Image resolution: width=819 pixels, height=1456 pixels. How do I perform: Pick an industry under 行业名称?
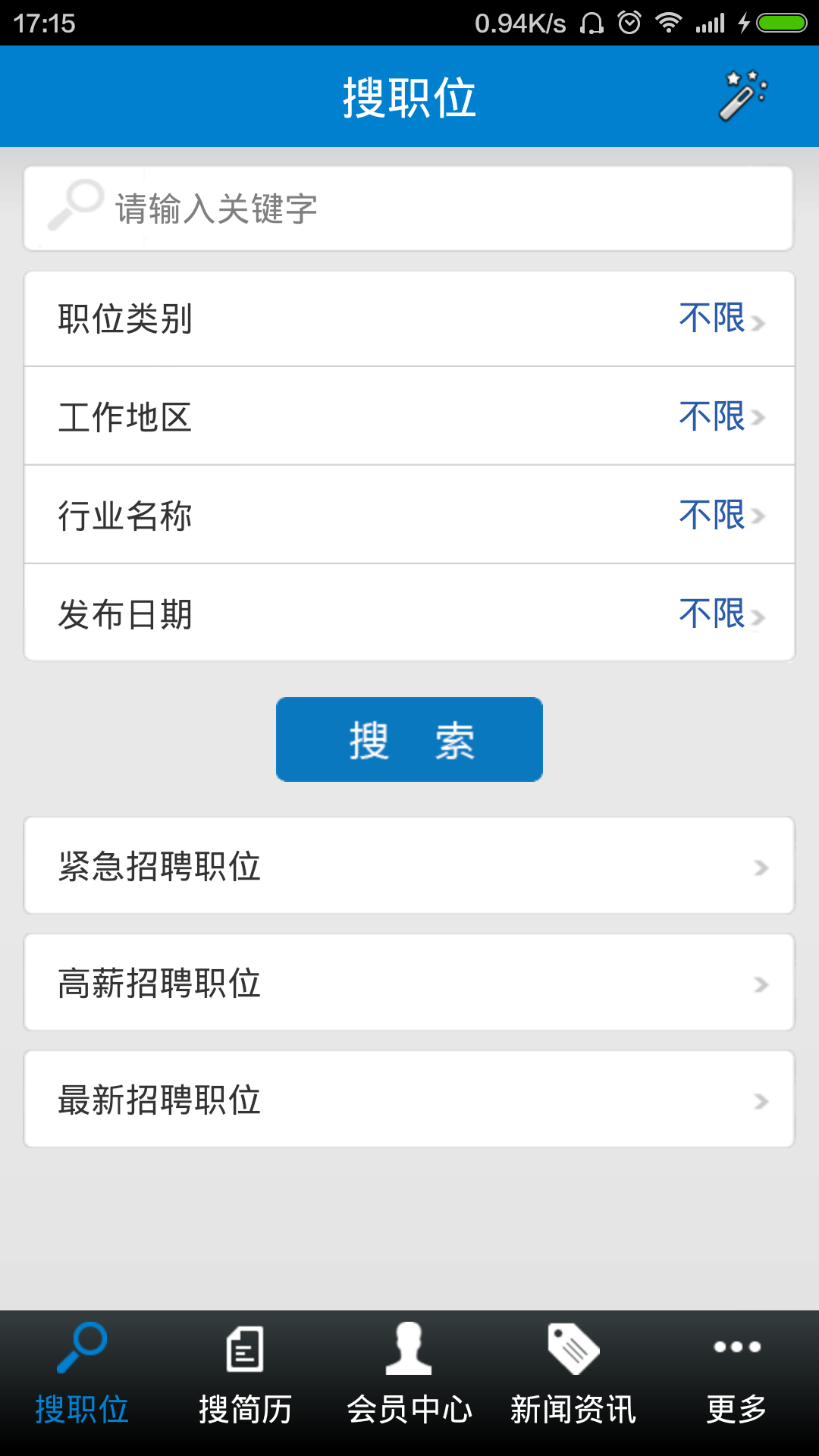409,515
